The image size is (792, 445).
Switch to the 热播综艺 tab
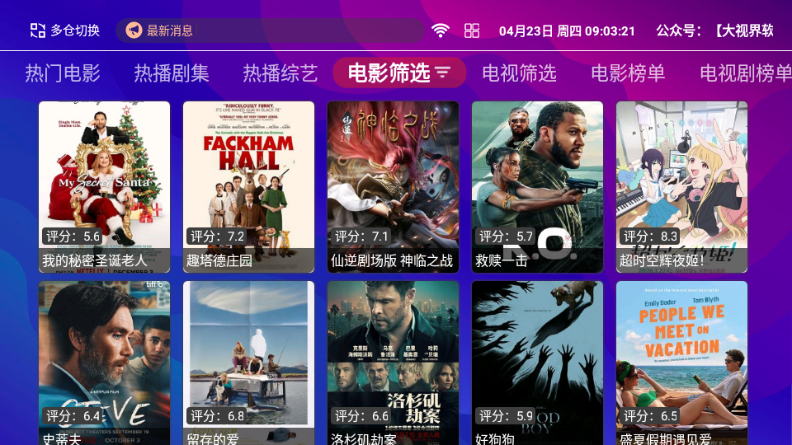pos(280,73)
